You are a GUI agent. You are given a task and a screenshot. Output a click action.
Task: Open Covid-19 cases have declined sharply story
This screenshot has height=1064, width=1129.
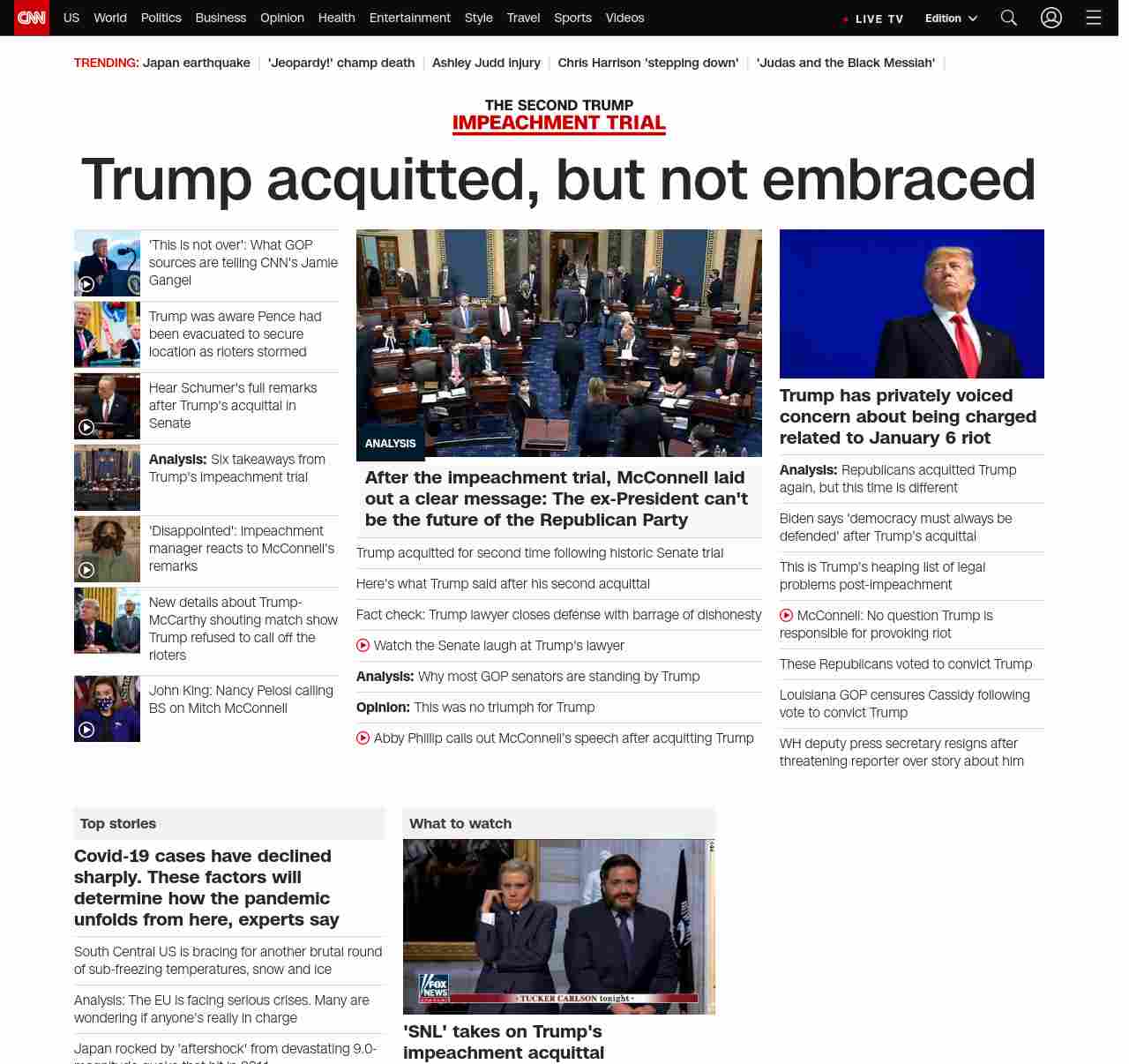tap(206, 888)
